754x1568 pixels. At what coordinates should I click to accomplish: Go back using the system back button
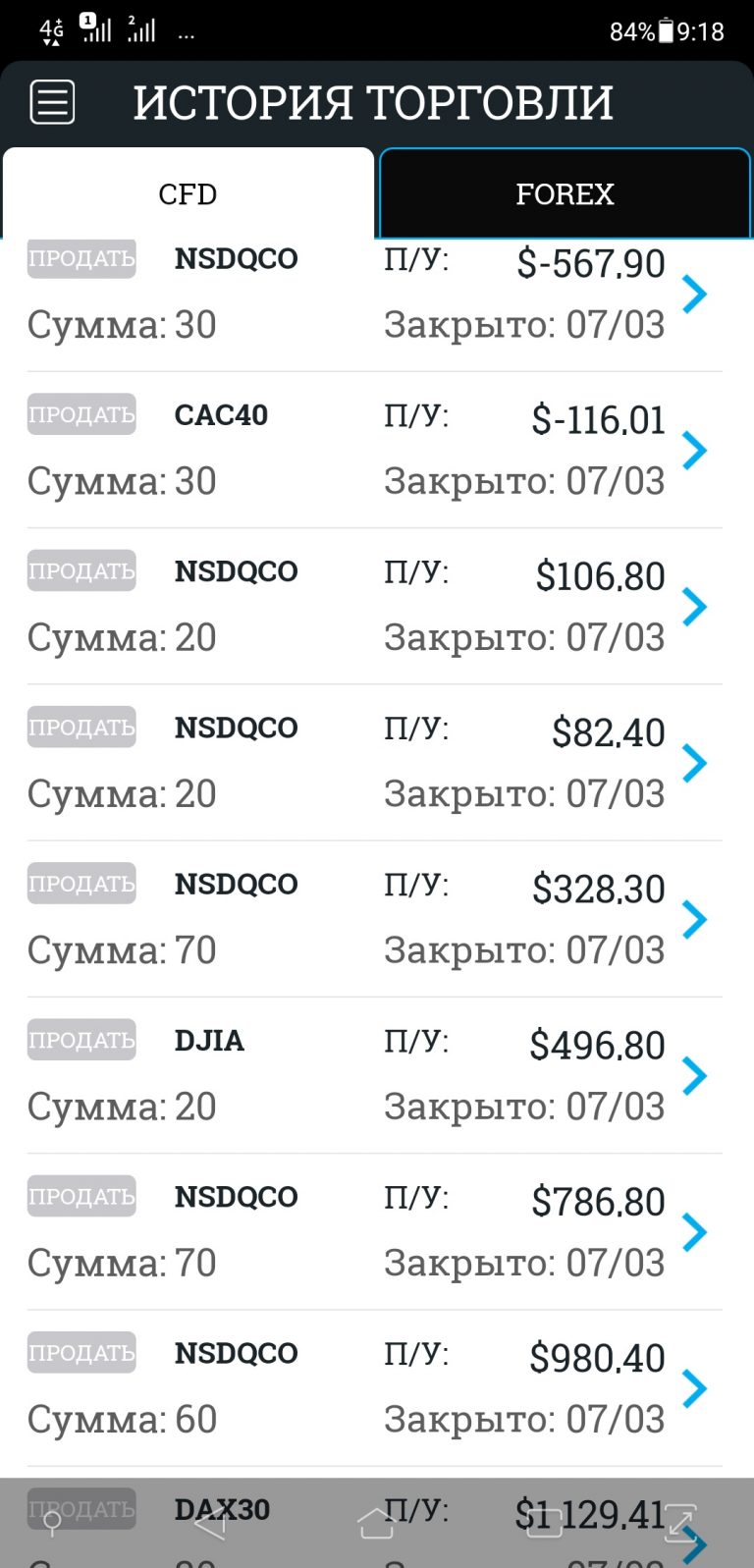coord(209,1523)
